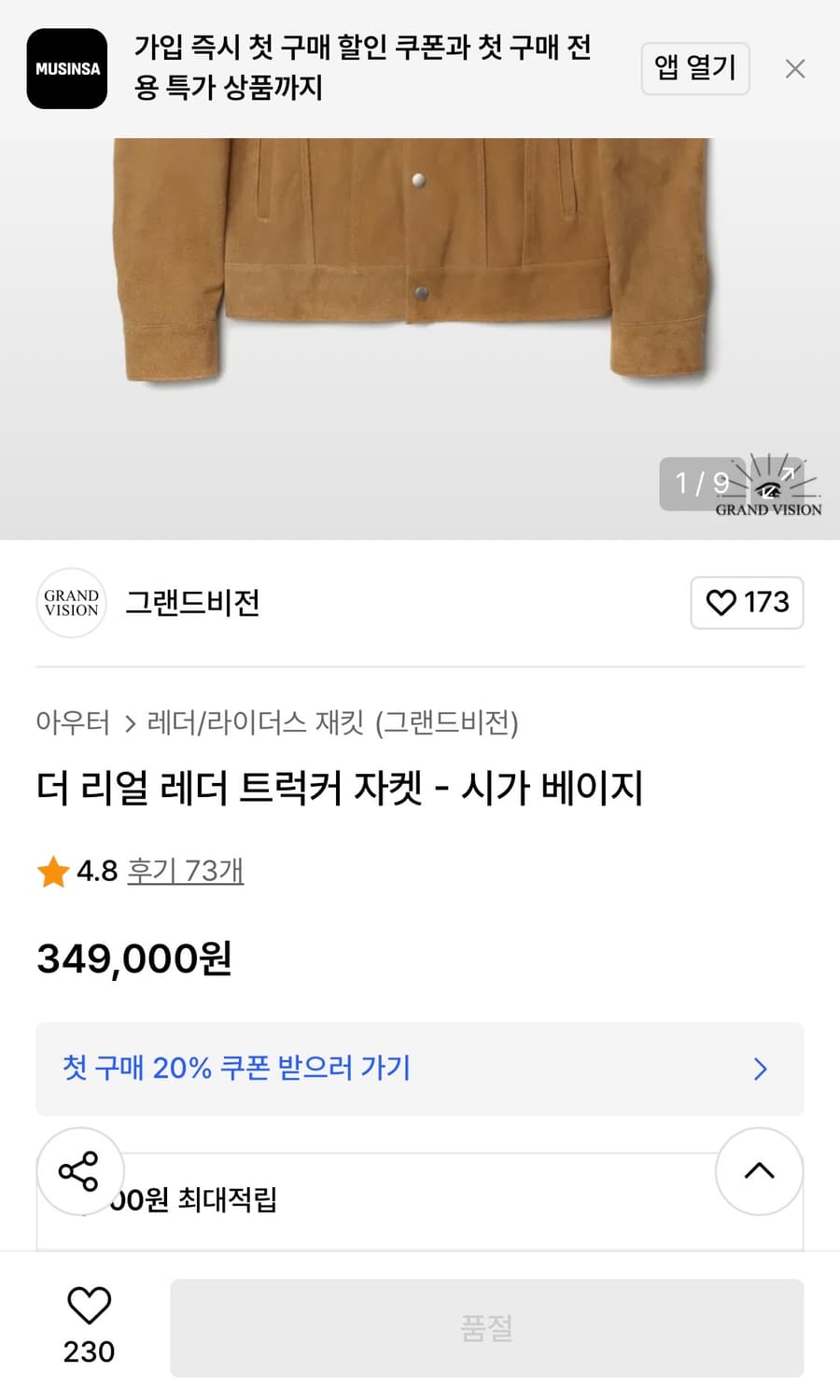The width and height of the screenshot is (840, 1400).
Task: Tap the 앱 열기 button
Action: pos(695,69)
